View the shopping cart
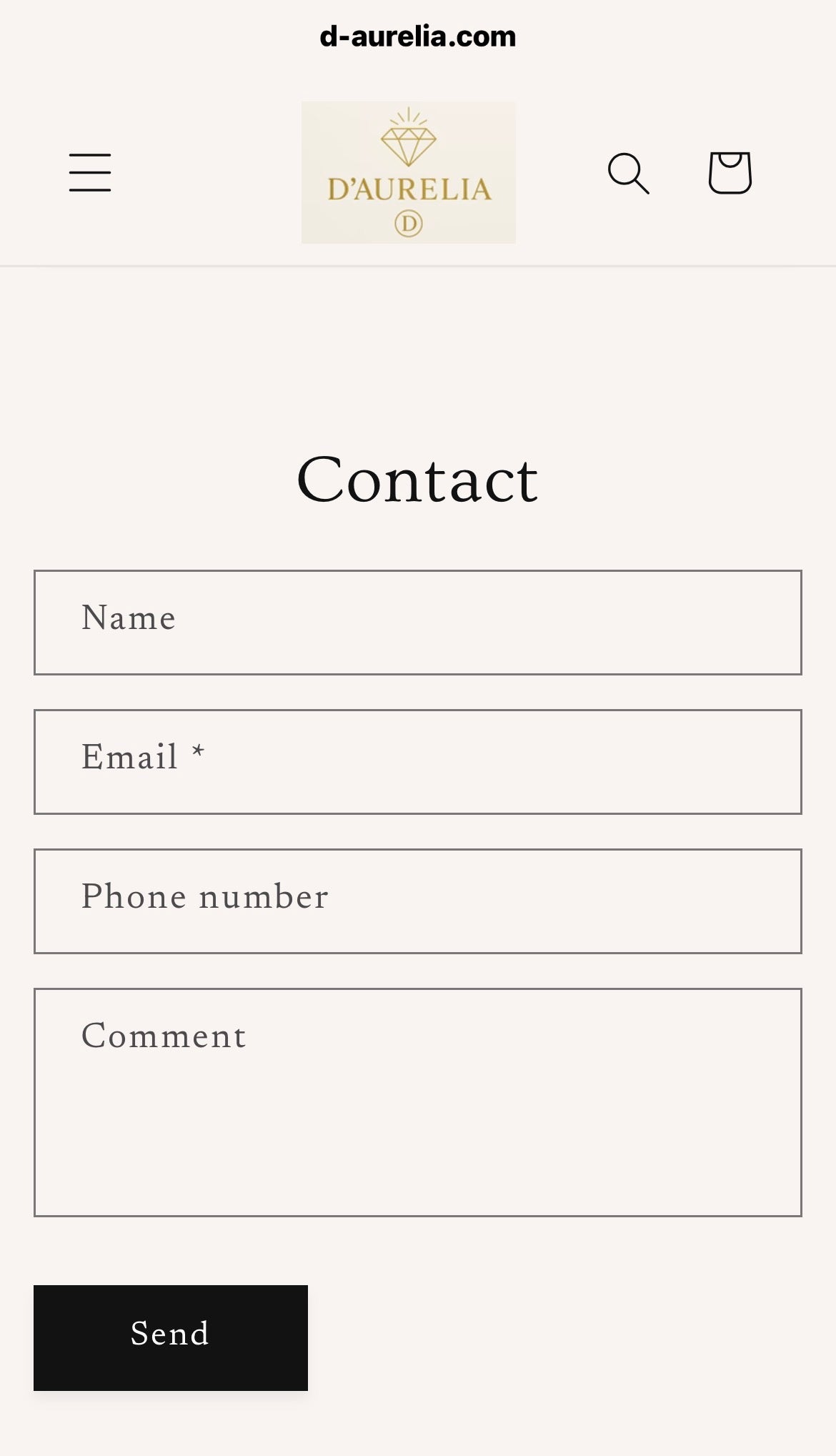This screenshot has height=1456, width=836. click(x=730, y=172)
